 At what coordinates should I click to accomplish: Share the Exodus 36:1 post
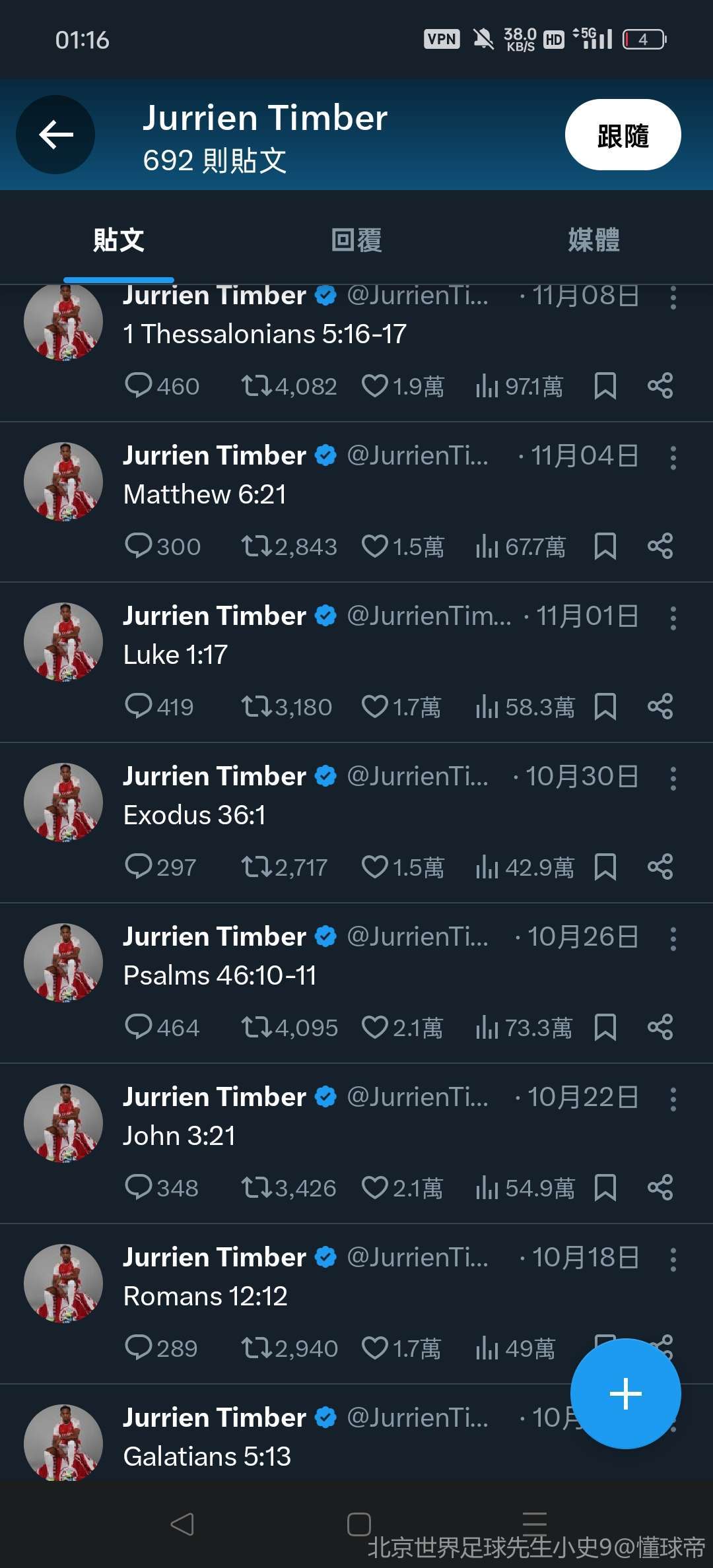pos(660,867)
